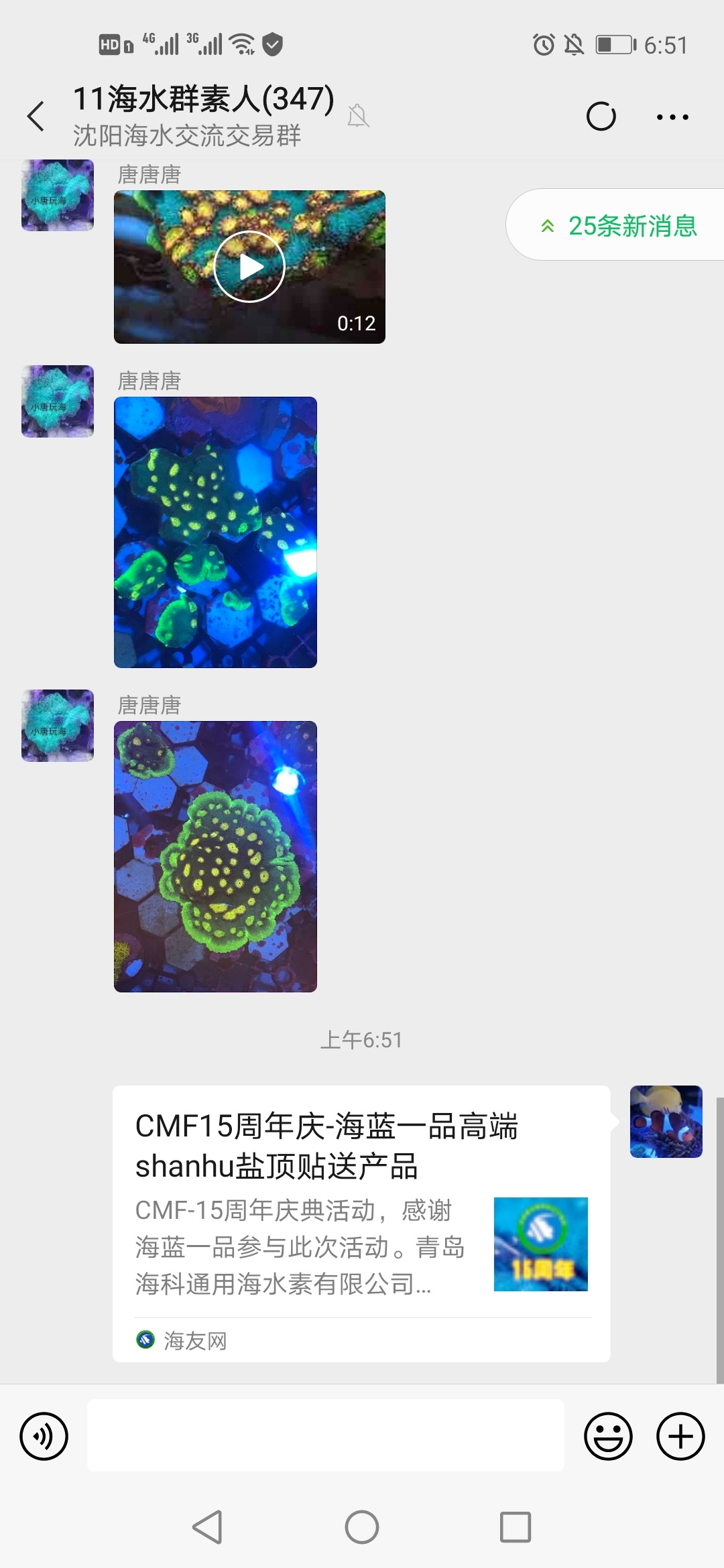
Task: View 唐唐唐's profile from the video message avatar
Action: (58, 196)
